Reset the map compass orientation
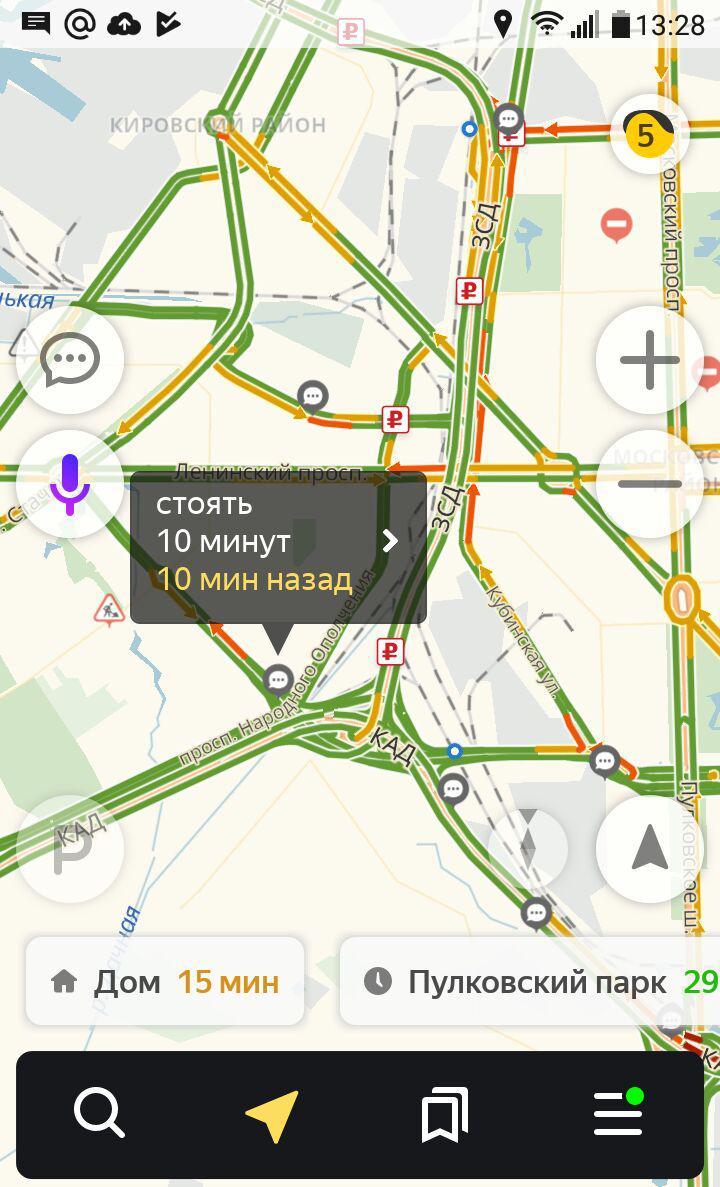Viewport: 720px width, 1187px height. click(x=528, y=849)
